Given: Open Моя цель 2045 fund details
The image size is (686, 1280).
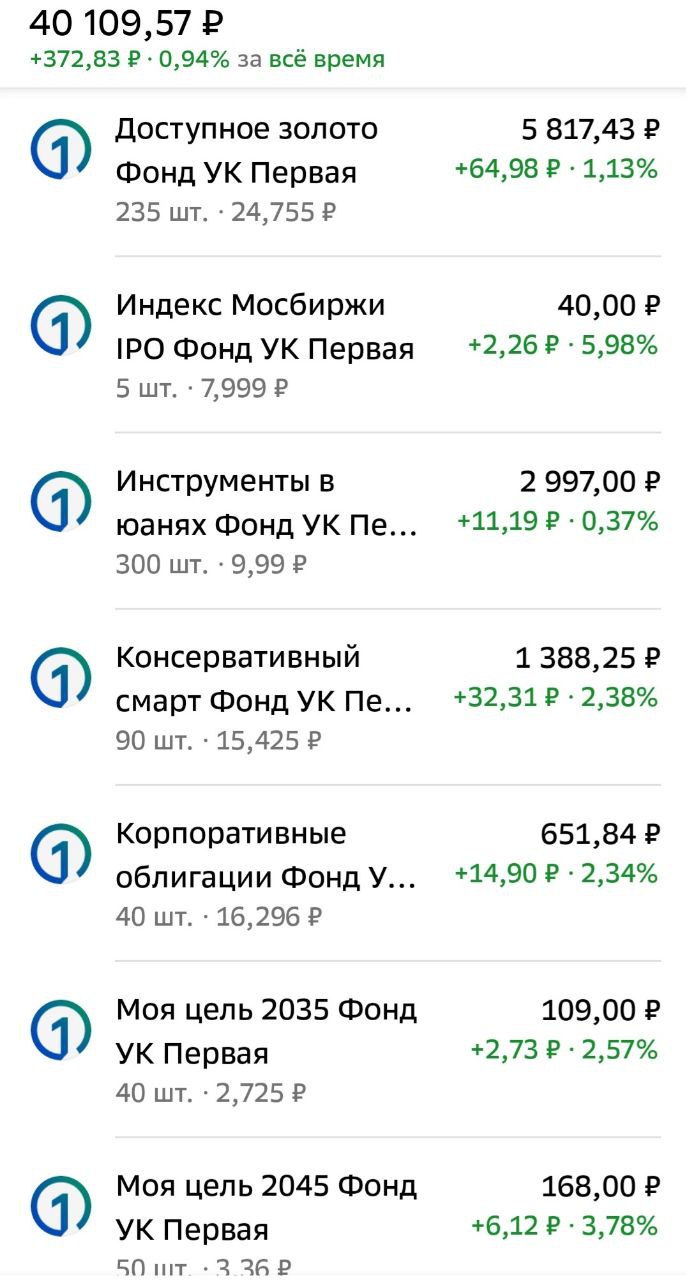Looking at the screenshot, I should click(343, 1208).
